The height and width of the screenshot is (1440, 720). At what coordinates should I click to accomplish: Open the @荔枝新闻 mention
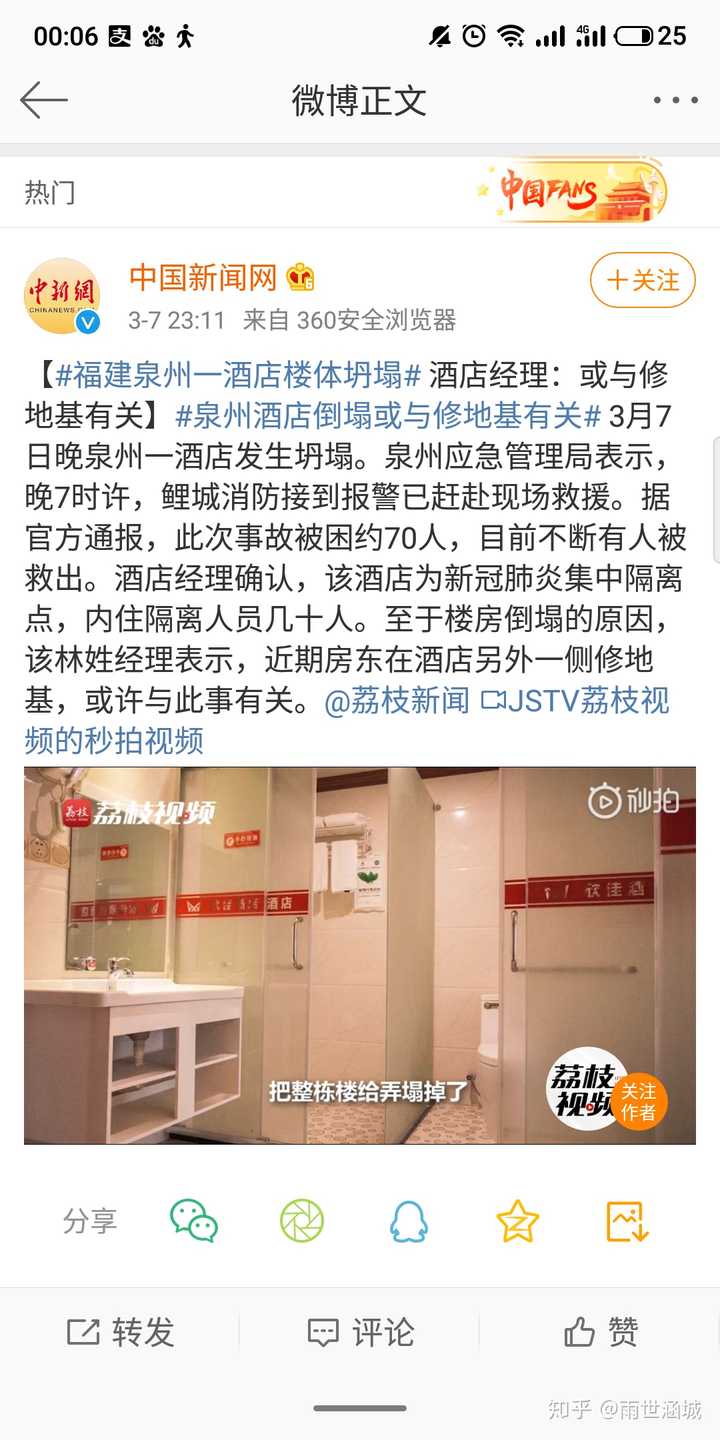click(397, 700)
